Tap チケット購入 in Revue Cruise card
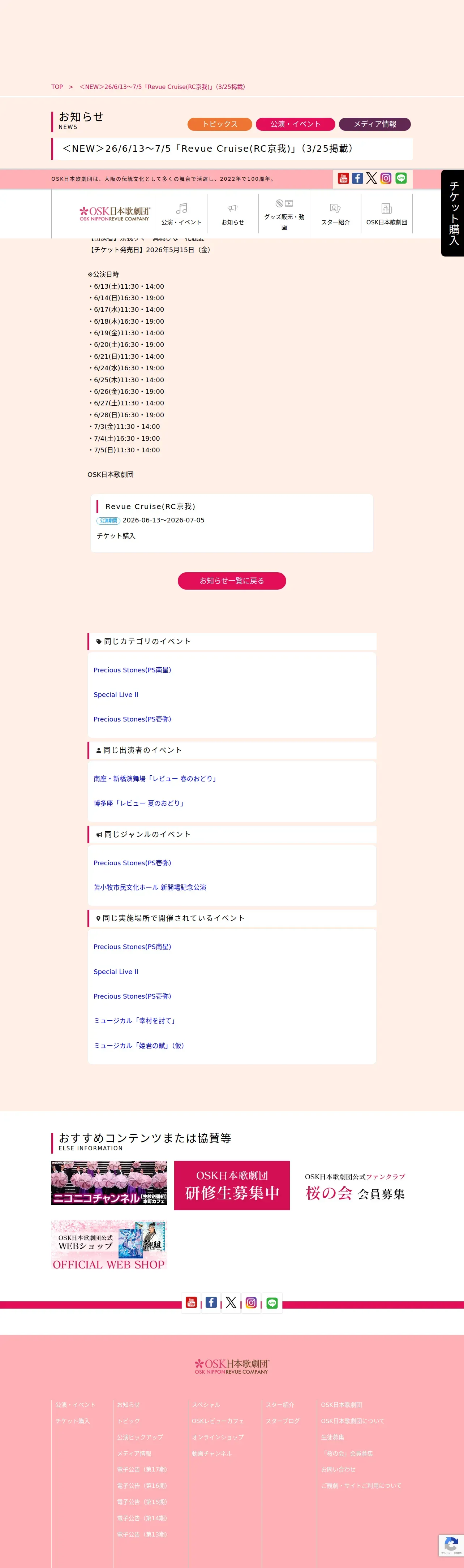 (x=116, y=536)
